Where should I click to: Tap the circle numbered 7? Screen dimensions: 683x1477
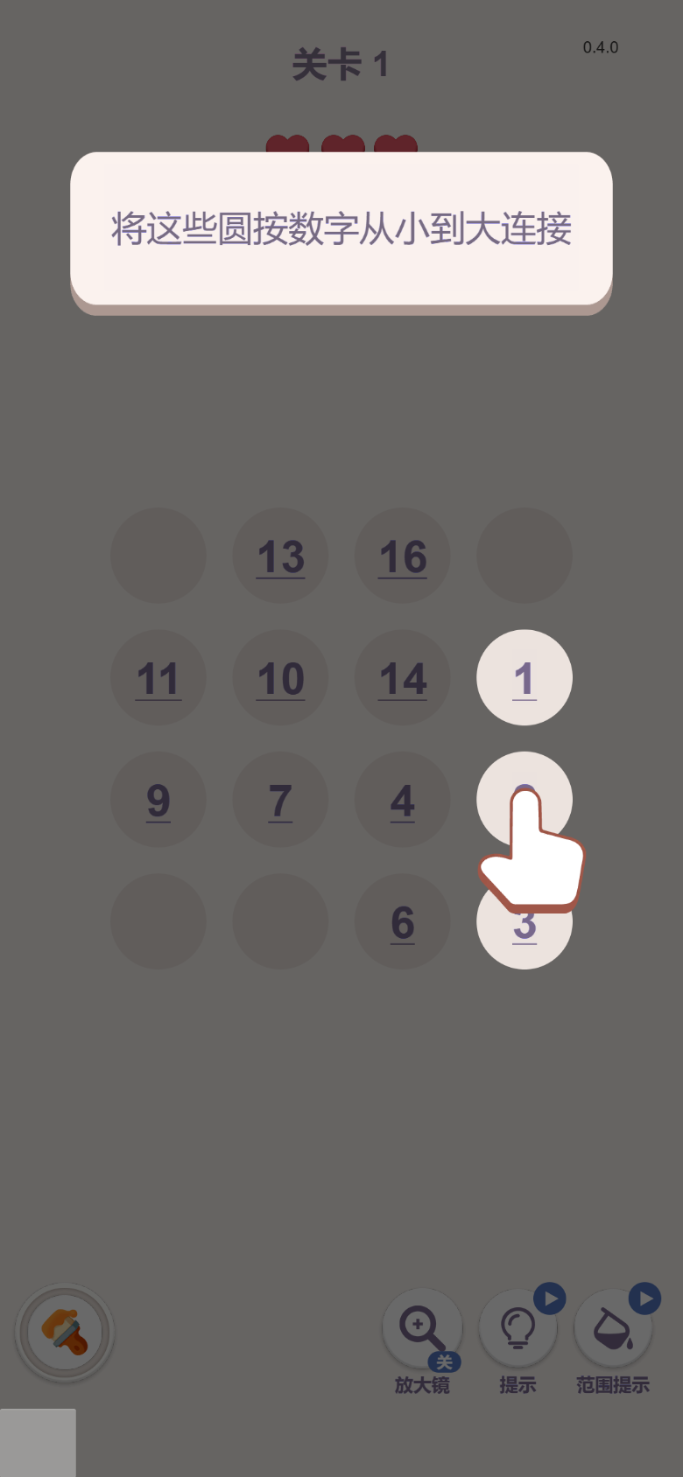280,800
